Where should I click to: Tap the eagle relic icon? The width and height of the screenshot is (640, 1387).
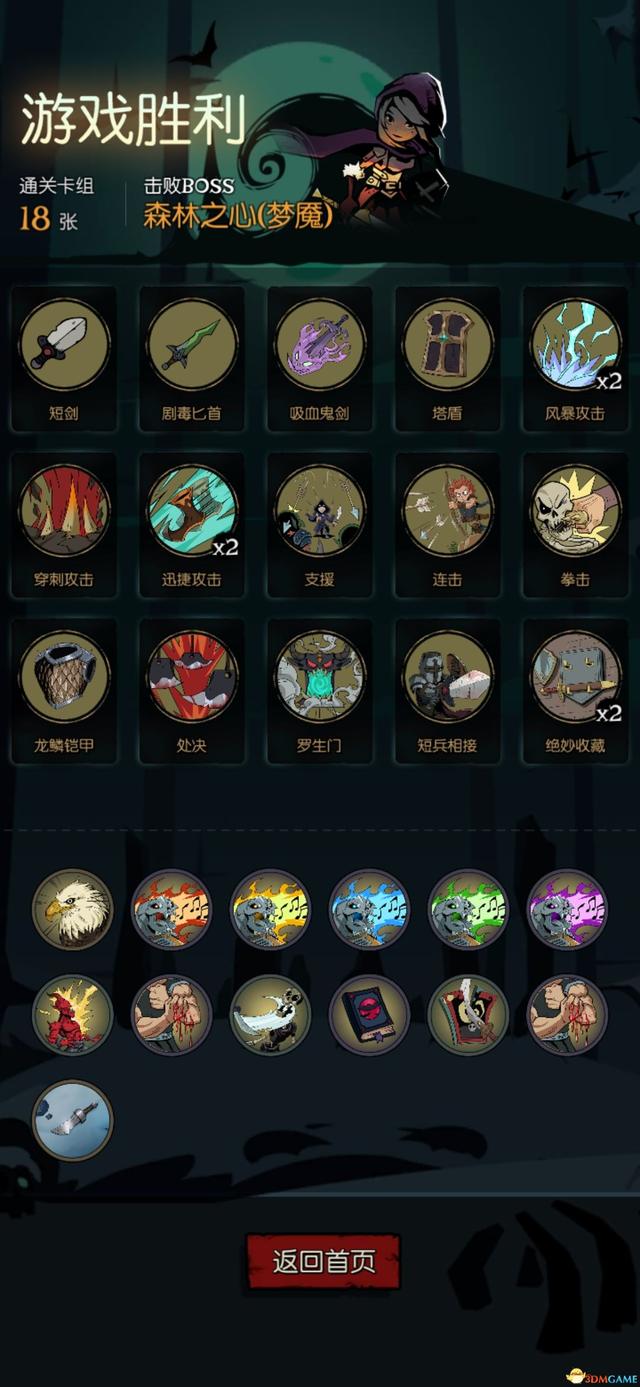tap(72, 909)
